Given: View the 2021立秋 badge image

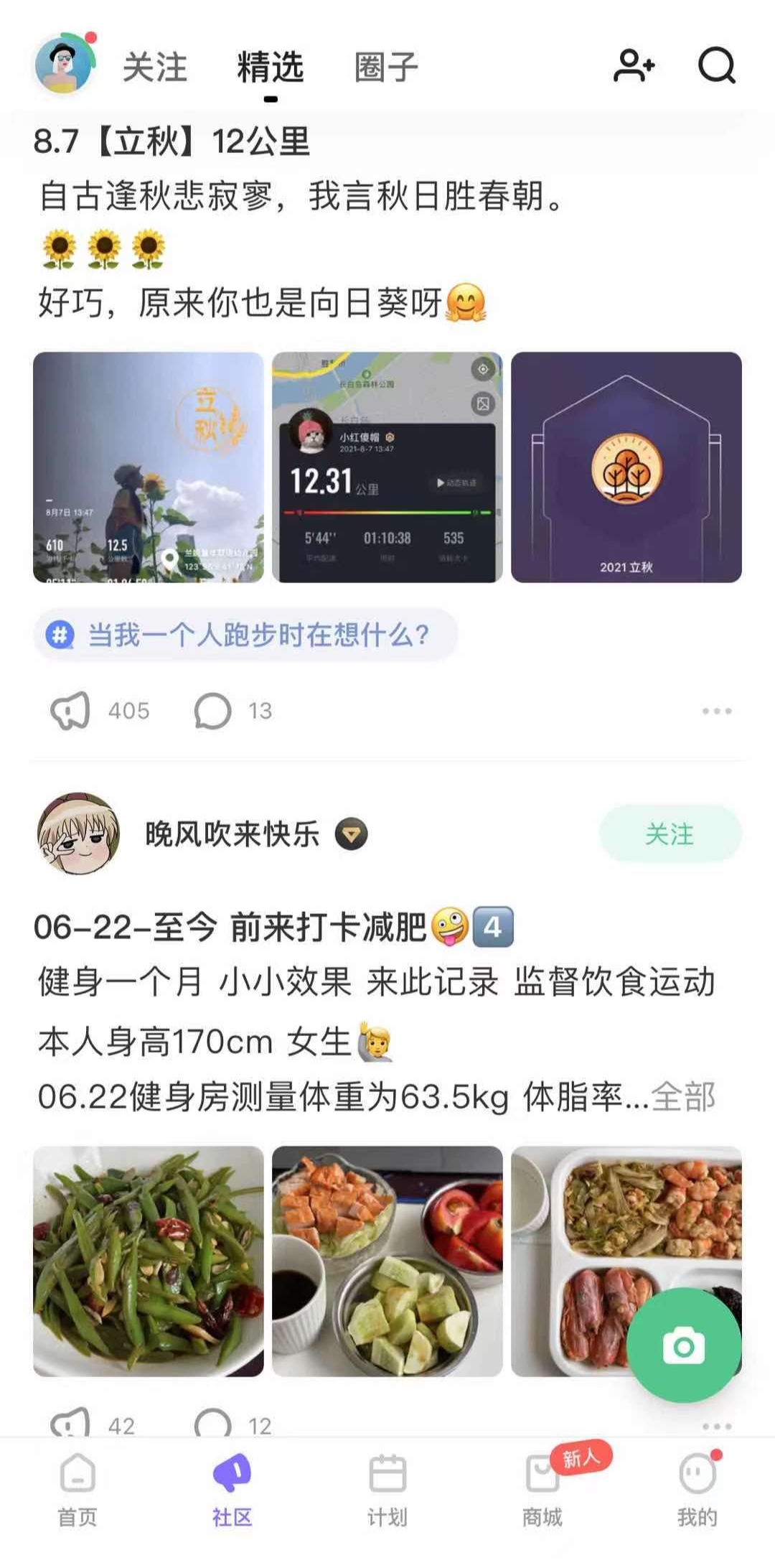Looking at the screenshot, I should (626, 467).
